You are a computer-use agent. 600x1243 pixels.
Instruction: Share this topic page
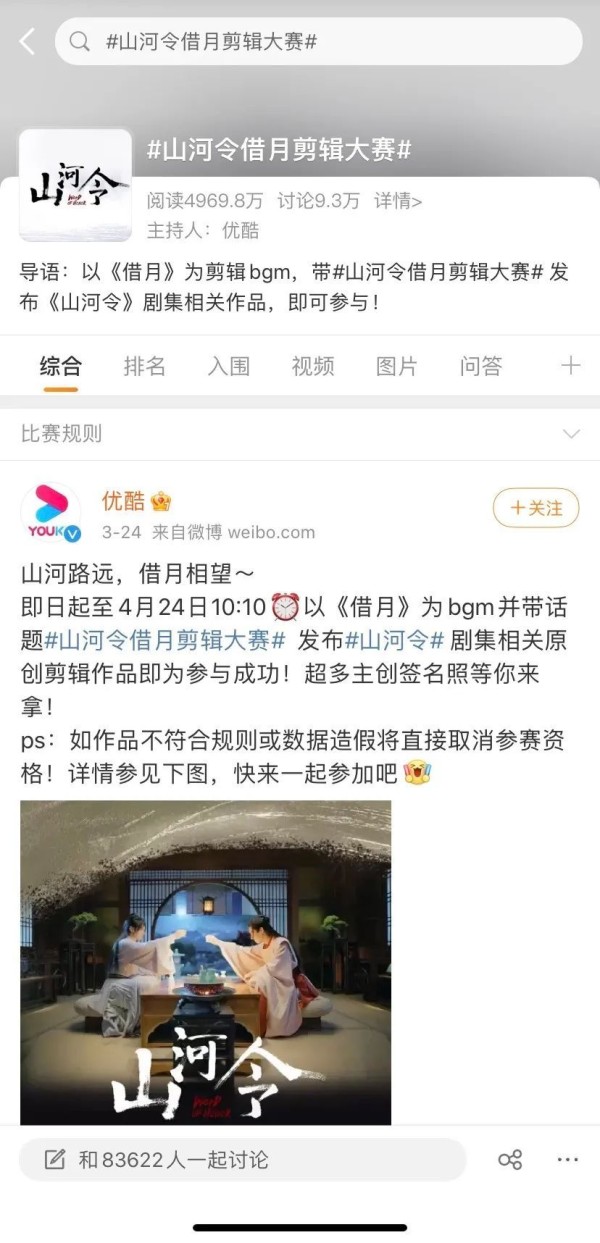[510, 1160]
